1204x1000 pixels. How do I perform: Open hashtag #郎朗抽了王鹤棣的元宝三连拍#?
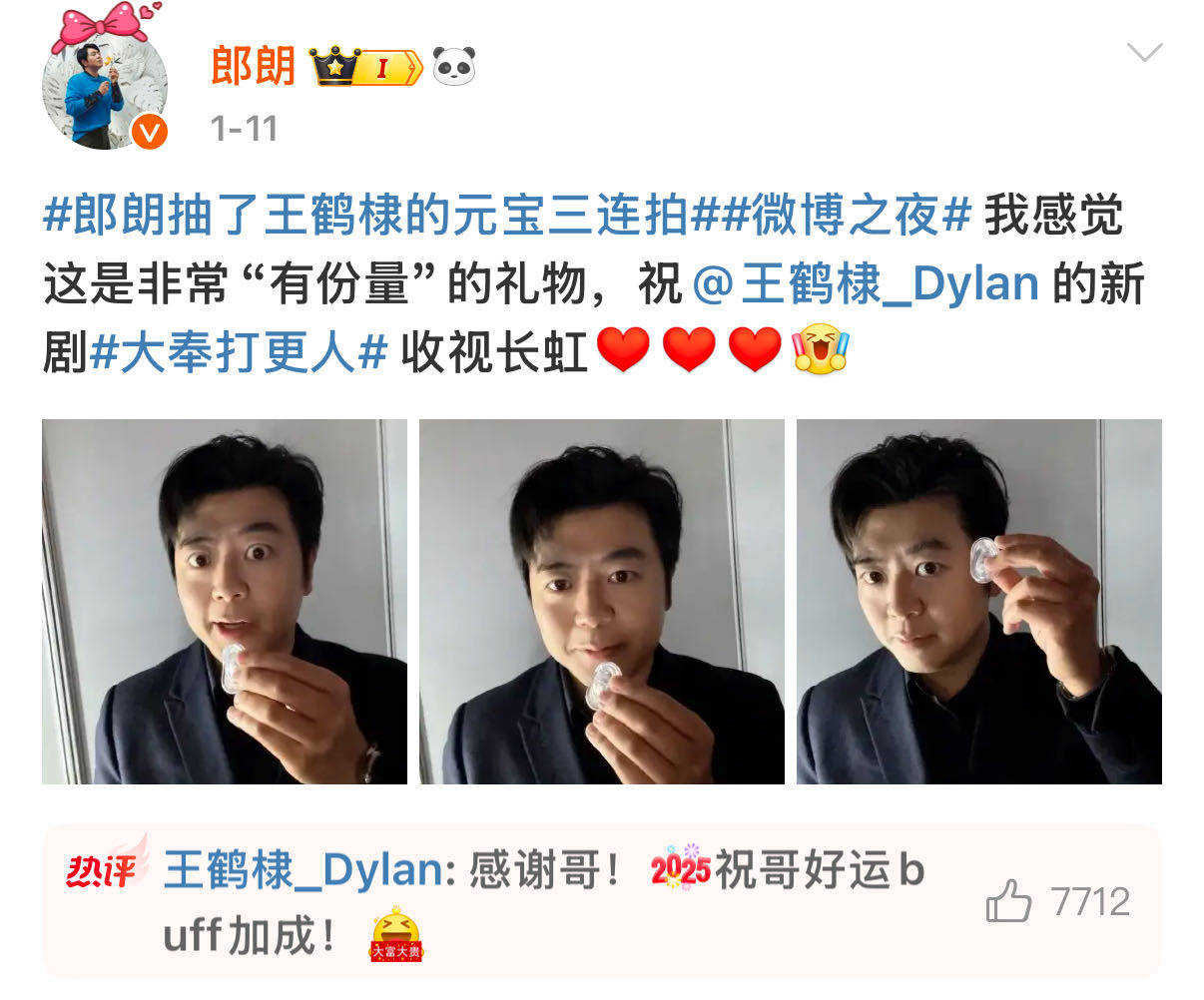(369, 217)
